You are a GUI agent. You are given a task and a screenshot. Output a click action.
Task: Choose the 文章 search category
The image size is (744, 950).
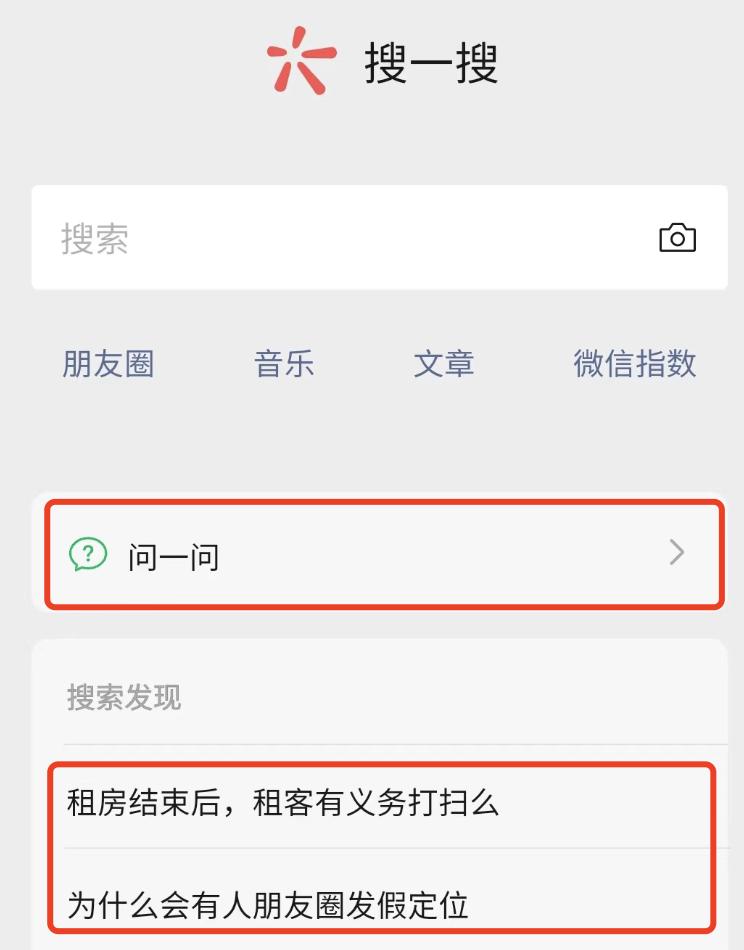(x=443, y=363)
